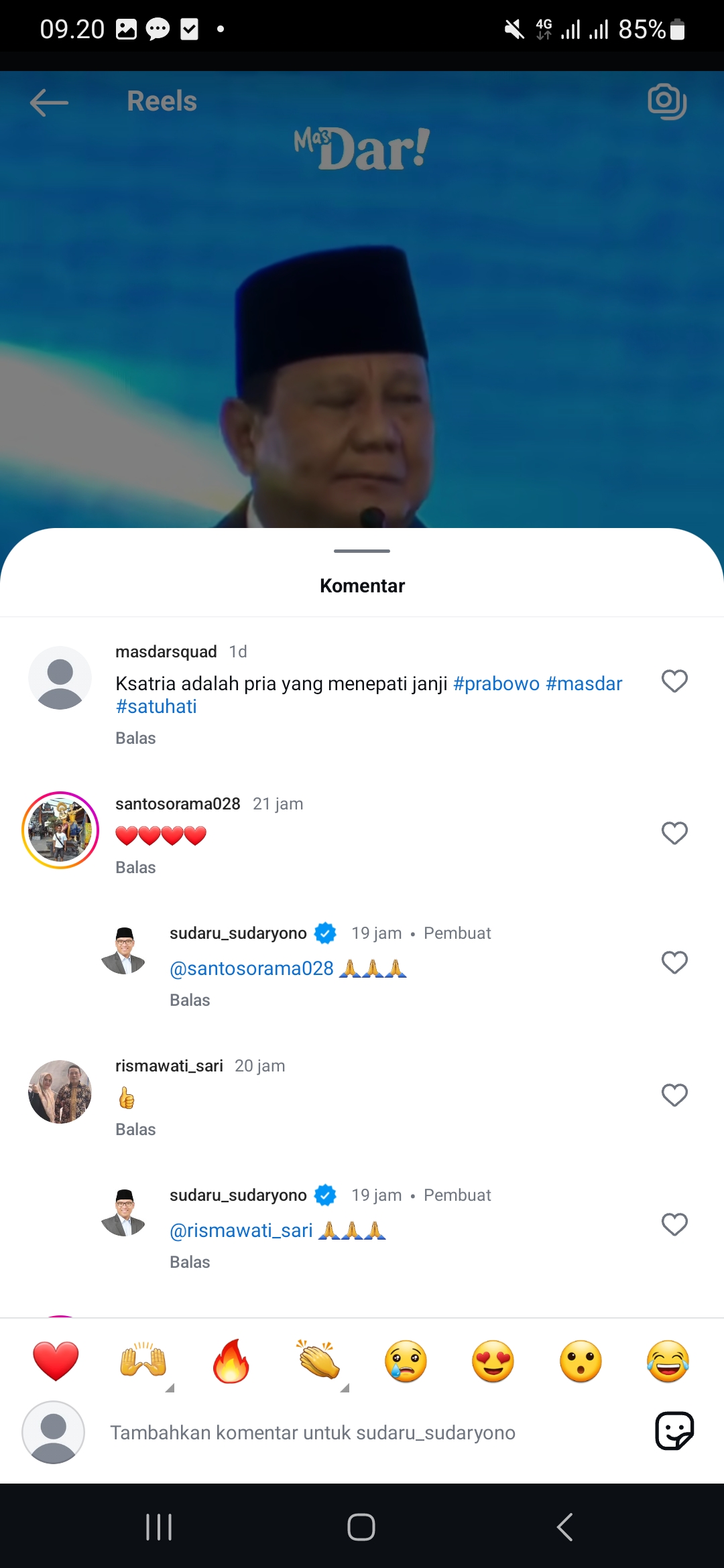
Task: Insert the crying face quick emoji
Action: 406,1361
